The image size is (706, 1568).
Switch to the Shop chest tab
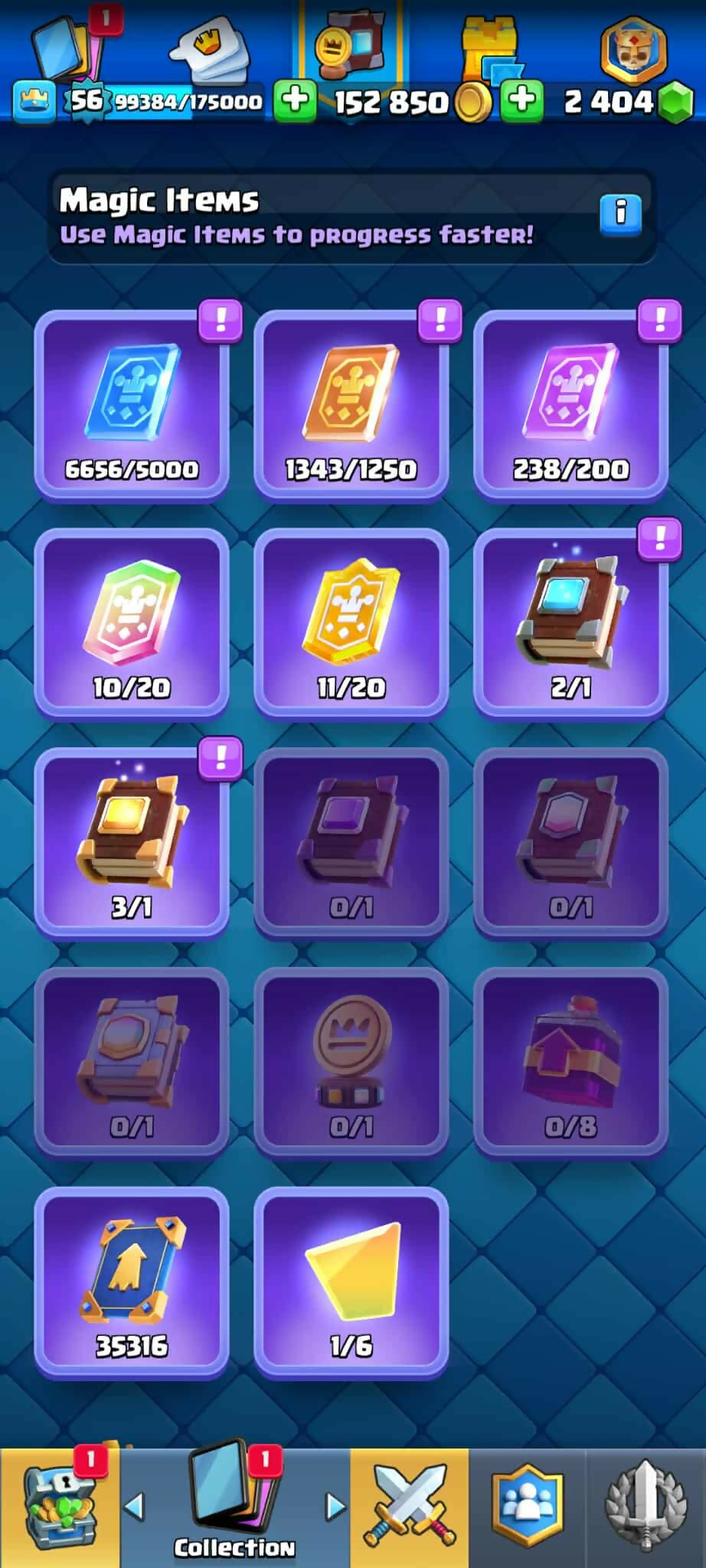60,1507
